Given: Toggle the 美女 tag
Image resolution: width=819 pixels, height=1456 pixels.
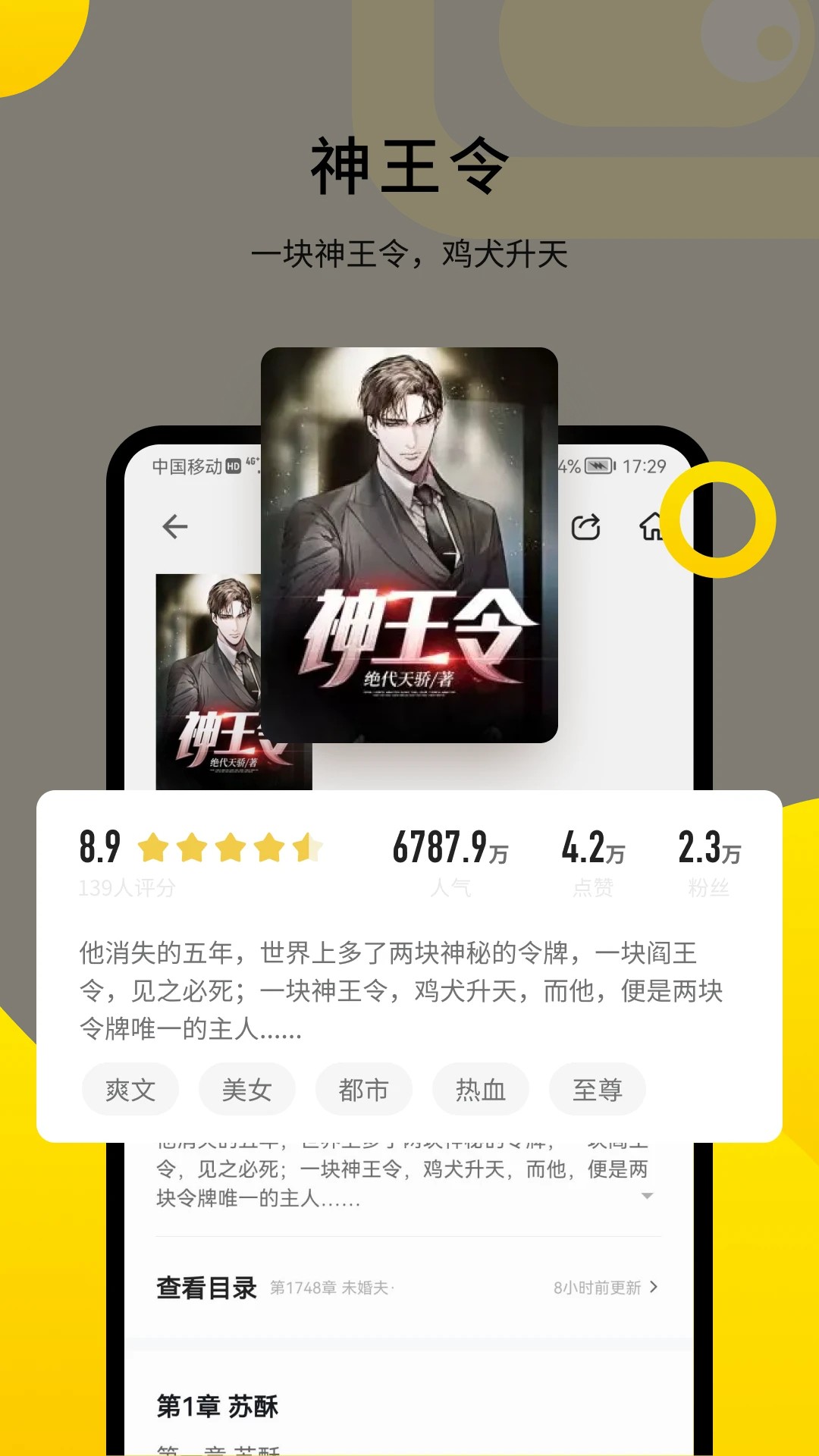Looking at the screenshot, I should [x=247, y=1089].
